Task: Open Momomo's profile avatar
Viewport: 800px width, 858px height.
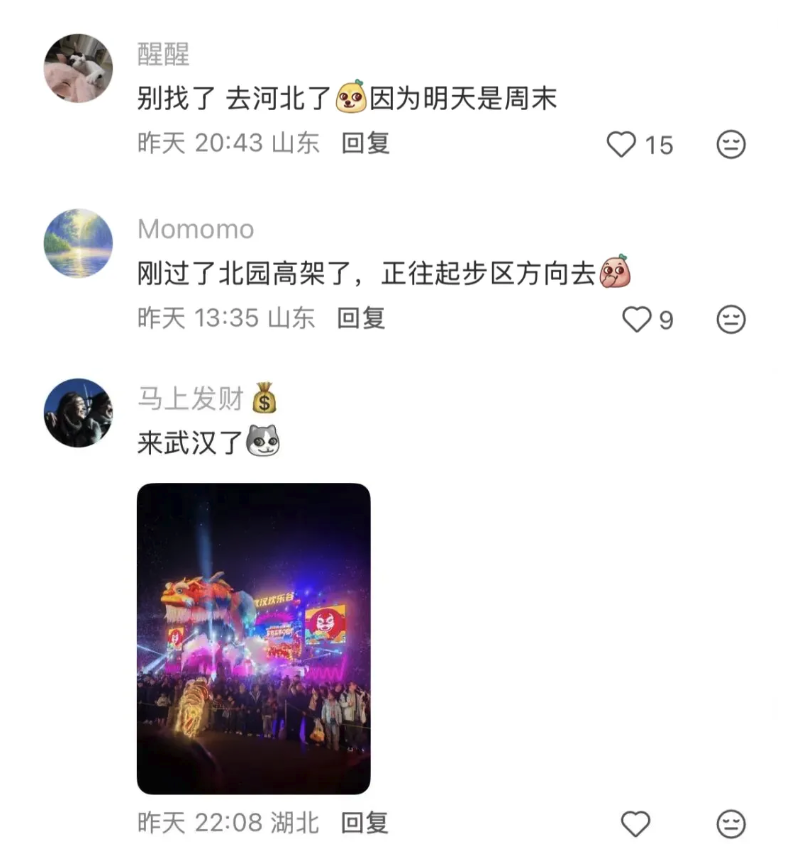Action: pos(78,243)
